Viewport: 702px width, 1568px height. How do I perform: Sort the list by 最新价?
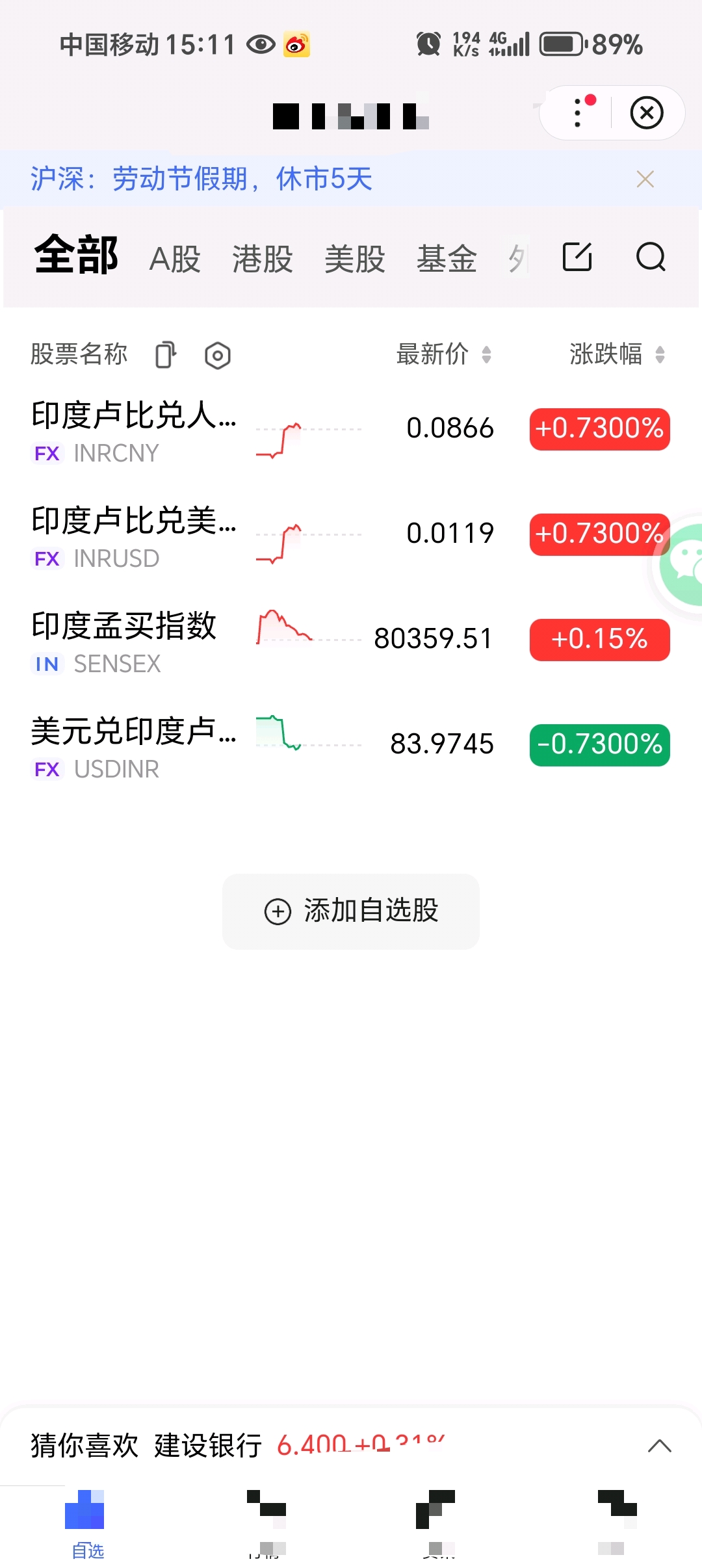click(444, 354)
